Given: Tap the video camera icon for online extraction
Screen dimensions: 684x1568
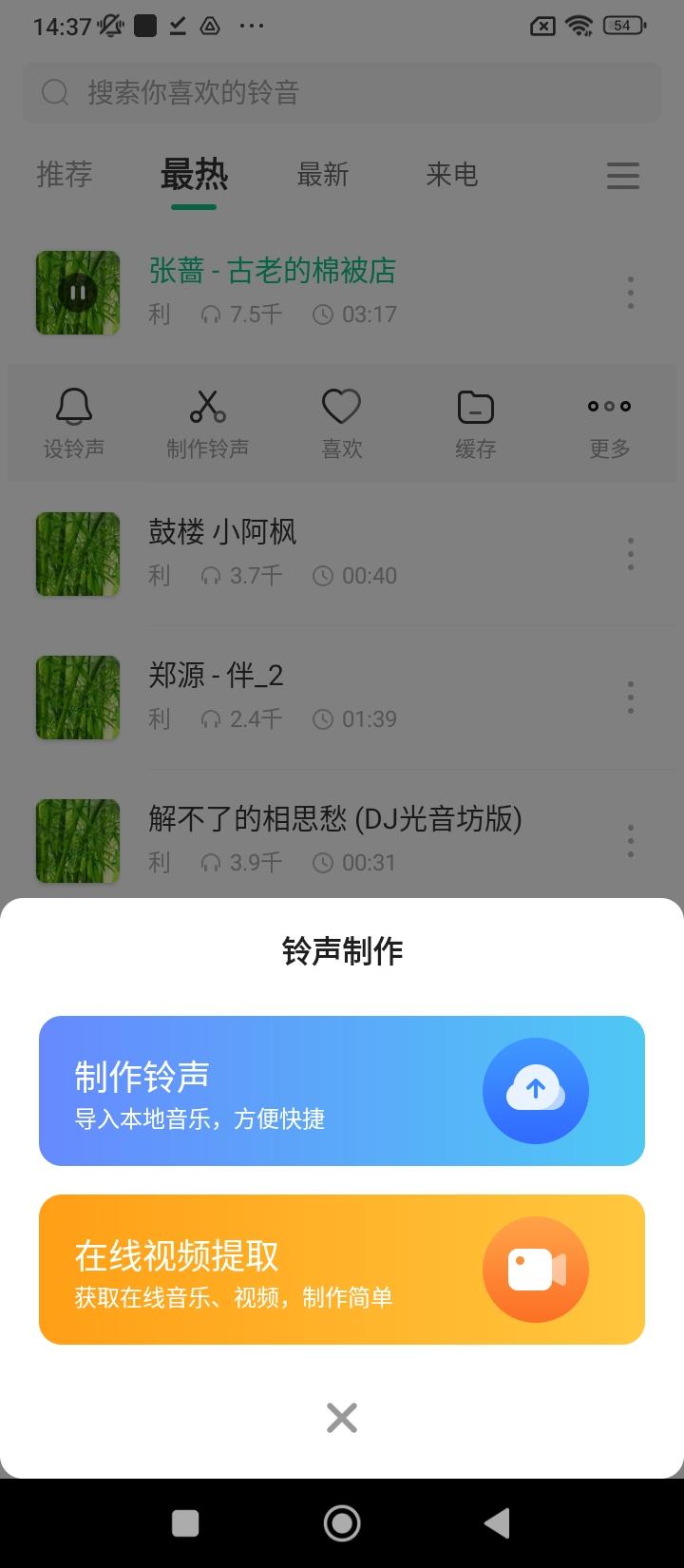Looking at the screenshot, I should click(x=535, y=1269).
